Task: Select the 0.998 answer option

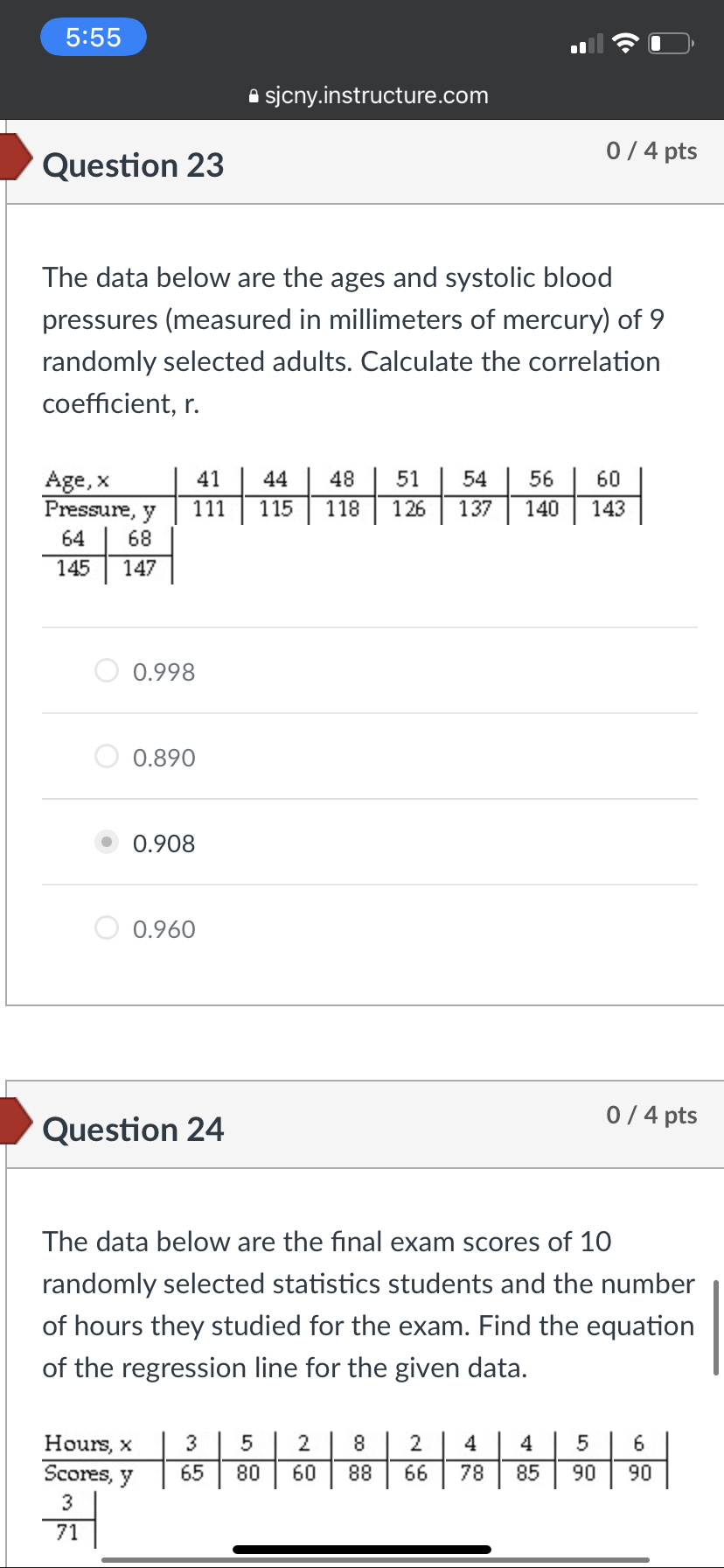Action: [107, 671]
